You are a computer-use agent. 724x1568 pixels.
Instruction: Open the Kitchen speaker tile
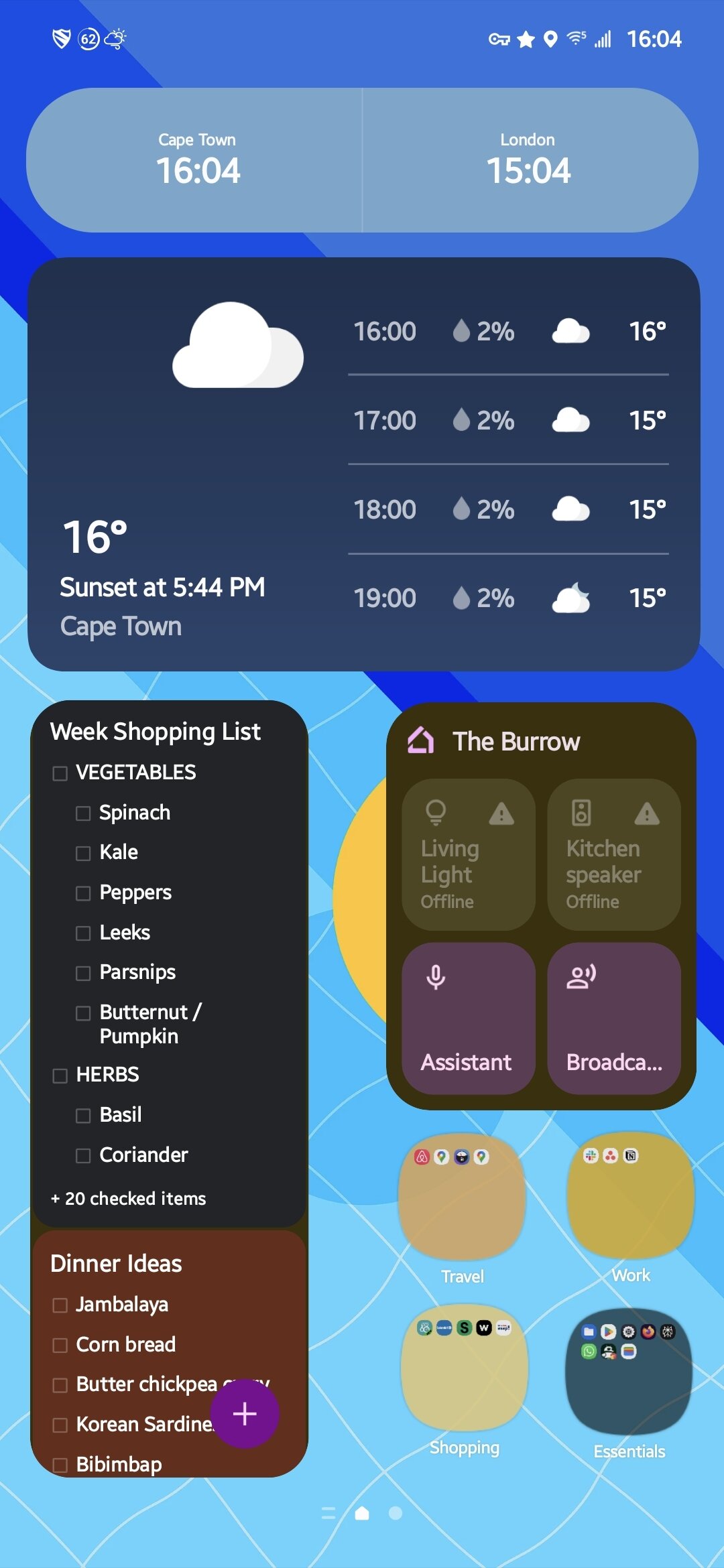(x=613, y=854)
